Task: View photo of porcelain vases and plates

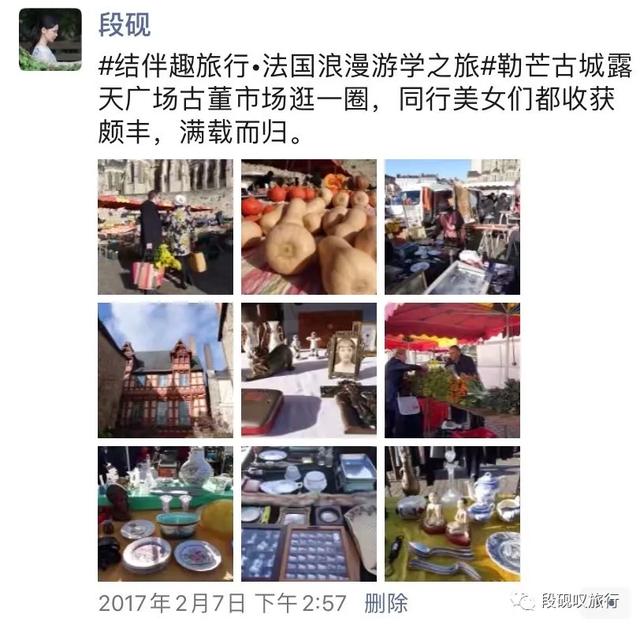Action: [x=165, y=514]
